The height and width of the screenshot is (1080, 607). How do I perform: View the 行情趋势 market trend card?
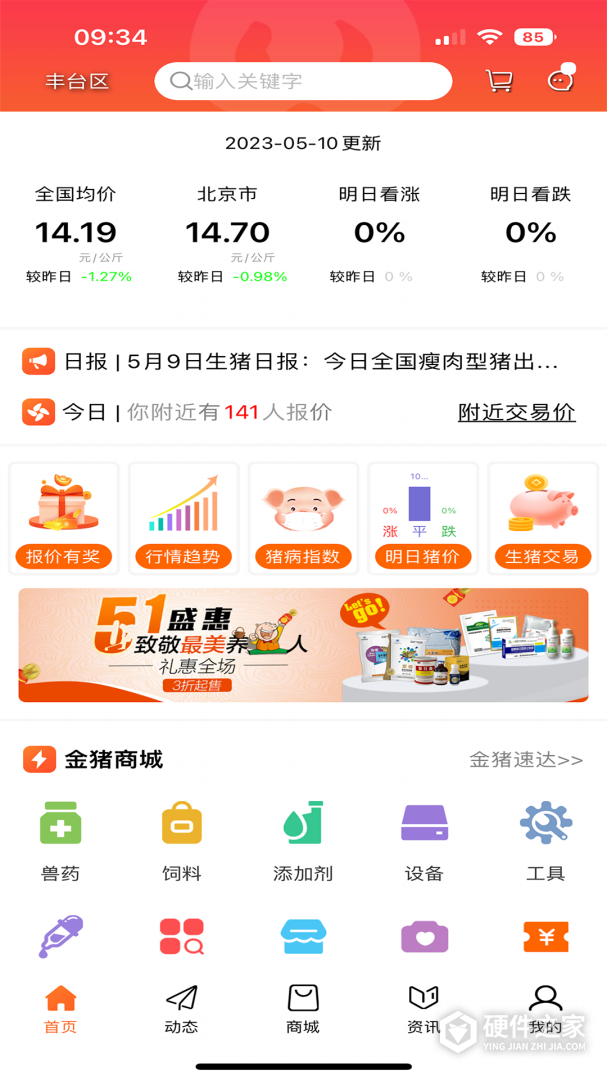click(184, 518)
